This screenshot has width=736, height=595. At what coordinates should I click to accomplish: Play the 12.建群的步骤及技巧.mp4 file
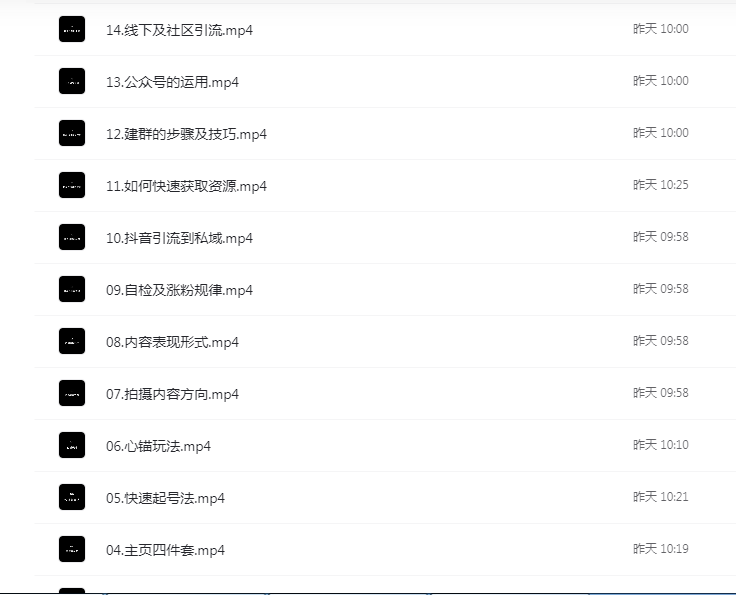pyautogui.click(x=186, y=134)
